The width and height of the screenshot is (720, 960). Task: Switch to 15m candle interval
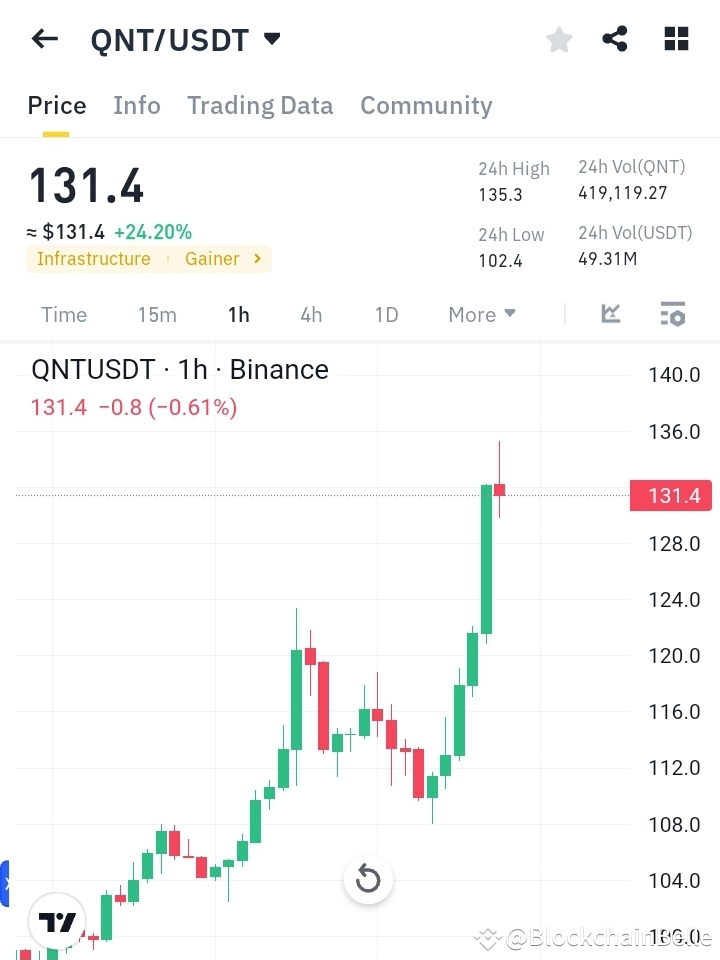157,314
